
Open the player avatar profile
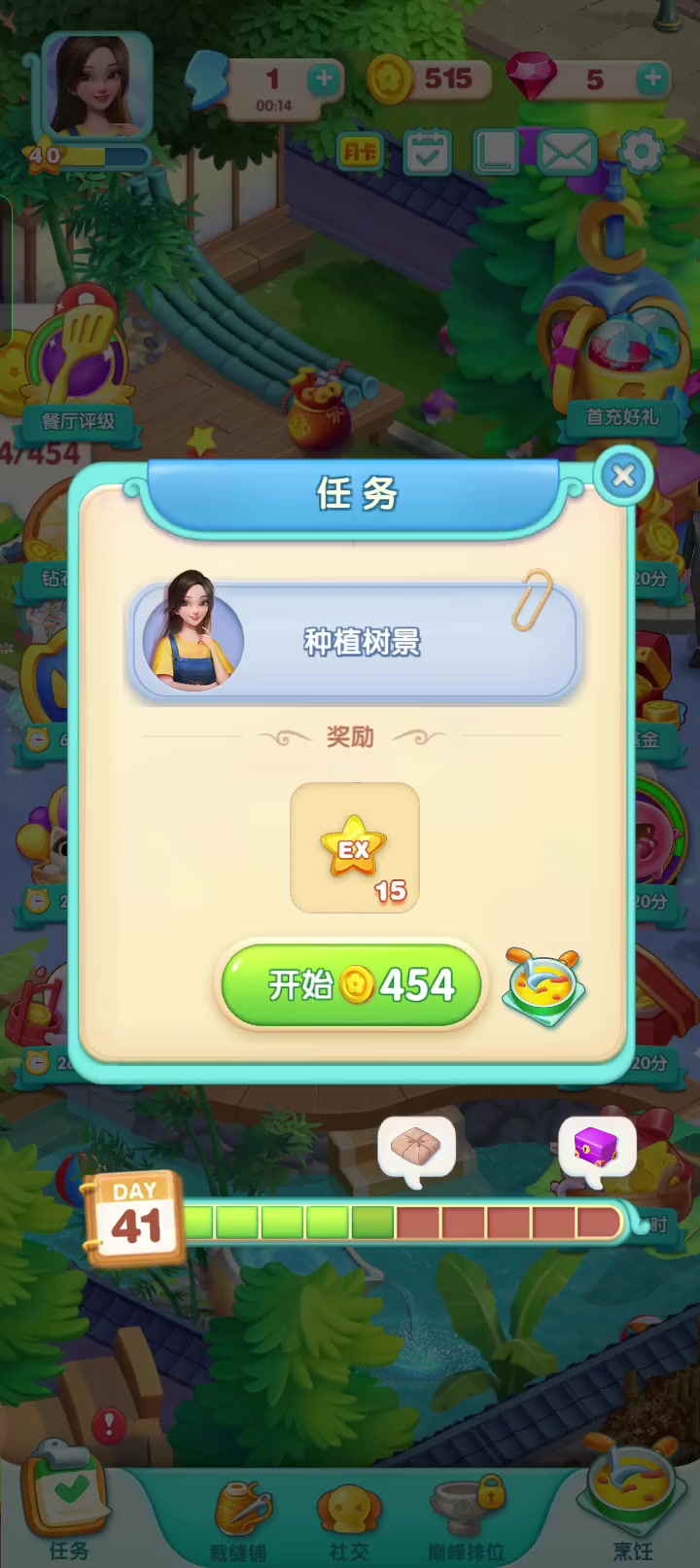tap(95, 86)
